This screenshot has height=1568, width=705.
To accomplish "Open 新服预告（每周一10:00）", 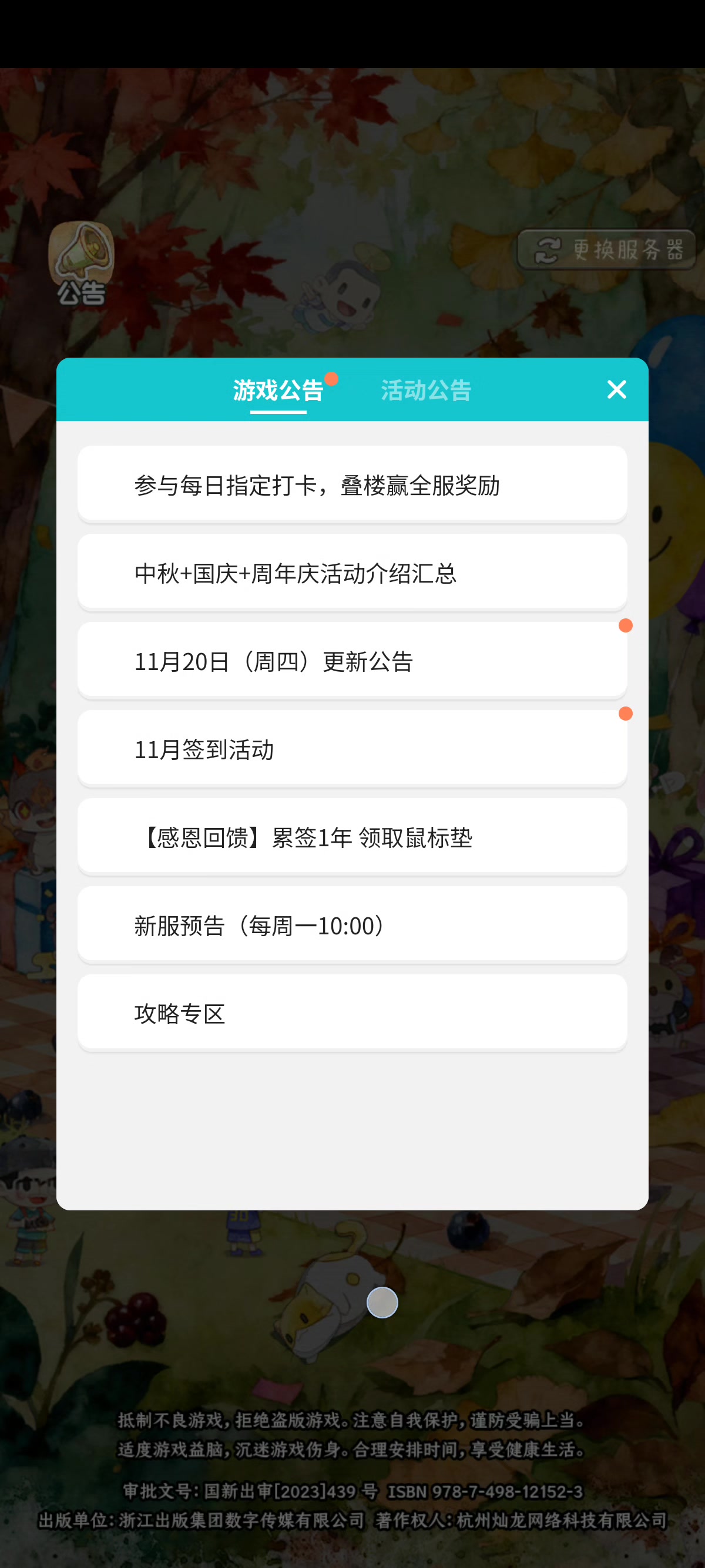I will 352,924.
